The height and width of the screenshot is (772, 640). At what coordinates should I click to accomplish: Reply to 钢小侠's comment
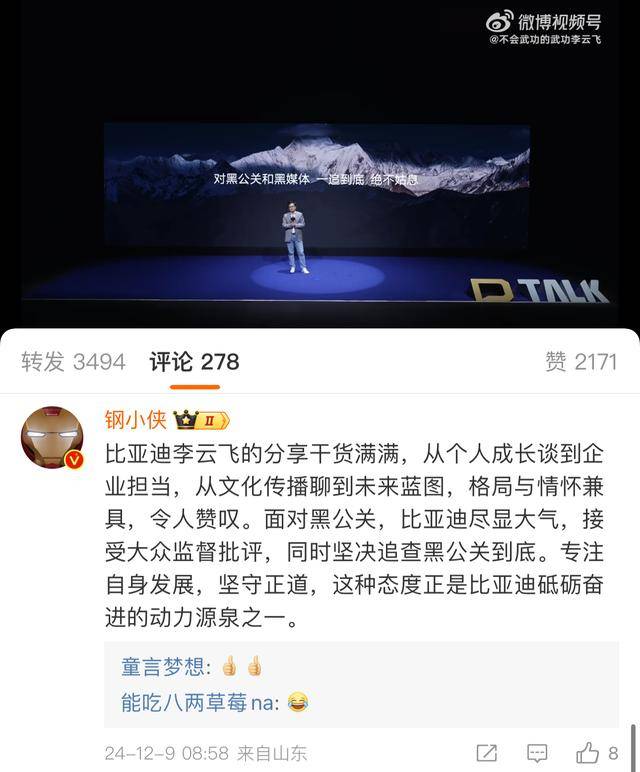[537, 753]
